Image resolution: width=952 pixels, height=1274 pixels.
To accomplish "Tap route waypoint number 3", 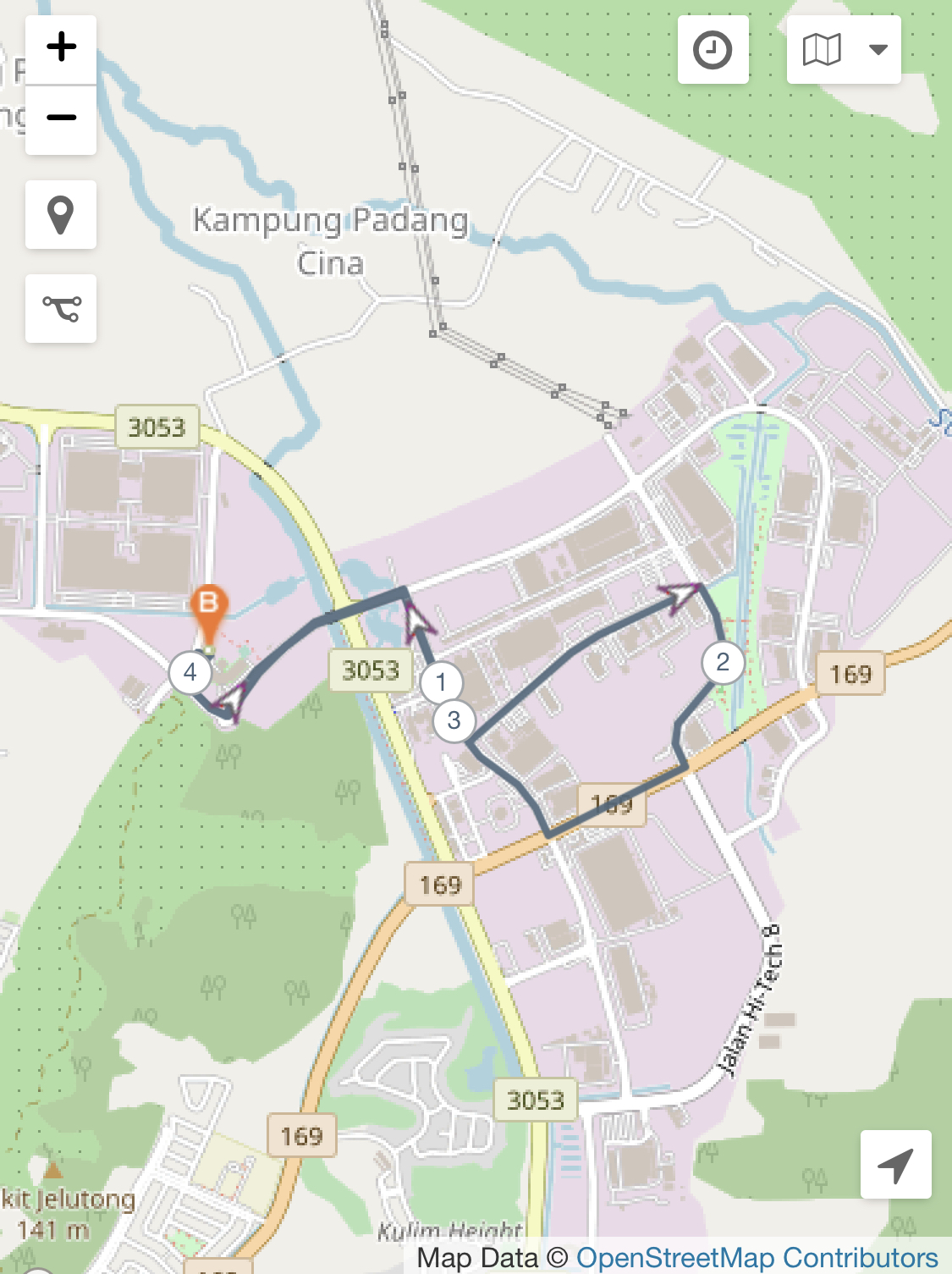I will pos(454,720).
